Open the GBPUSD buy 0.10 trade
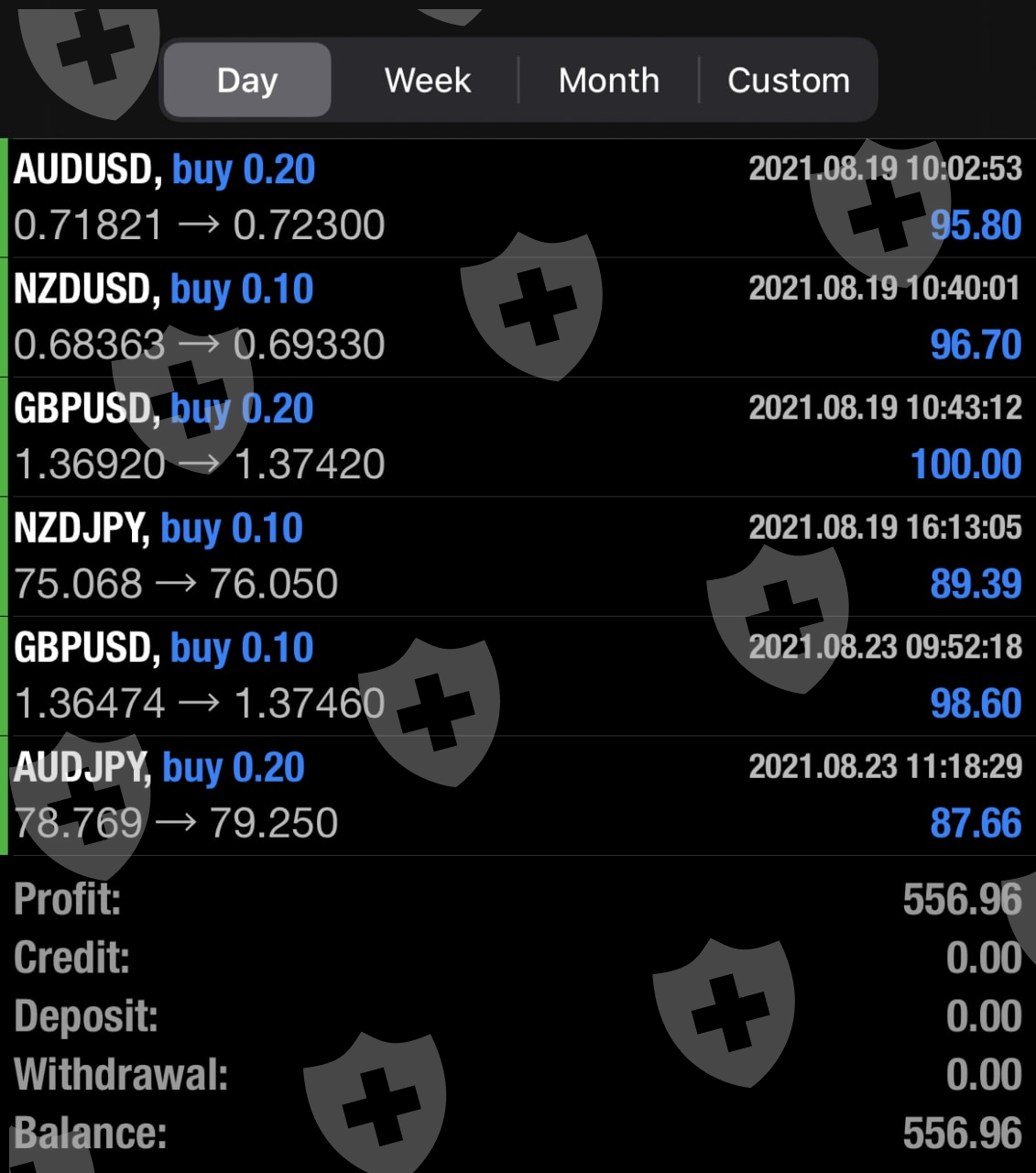 518,676
